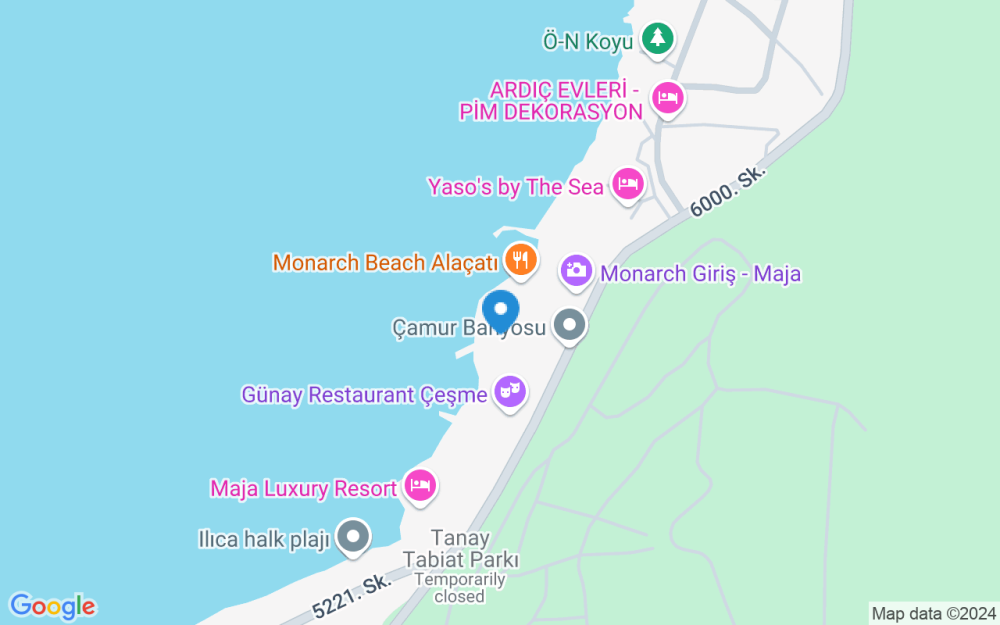Select ARDIÇ EVLERİ - PİM DEKORASYON hotel marker
Viewport: 1000px width, 625px height.
pyautogui.click(x=667, y=98)
